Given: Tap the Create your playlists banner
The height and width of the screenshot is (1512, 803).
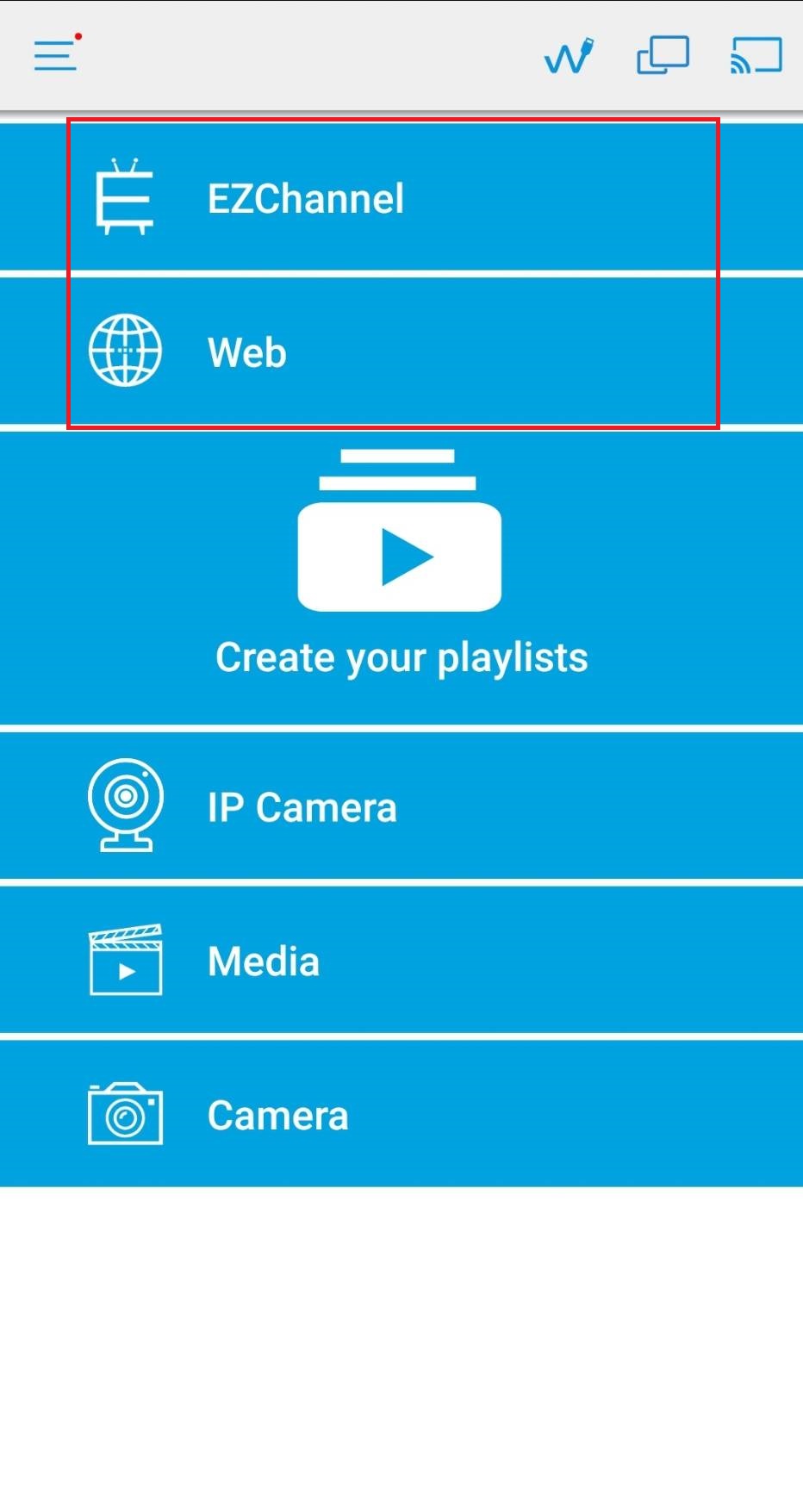Looking at the screenshot, I should (x=401, y=577).
